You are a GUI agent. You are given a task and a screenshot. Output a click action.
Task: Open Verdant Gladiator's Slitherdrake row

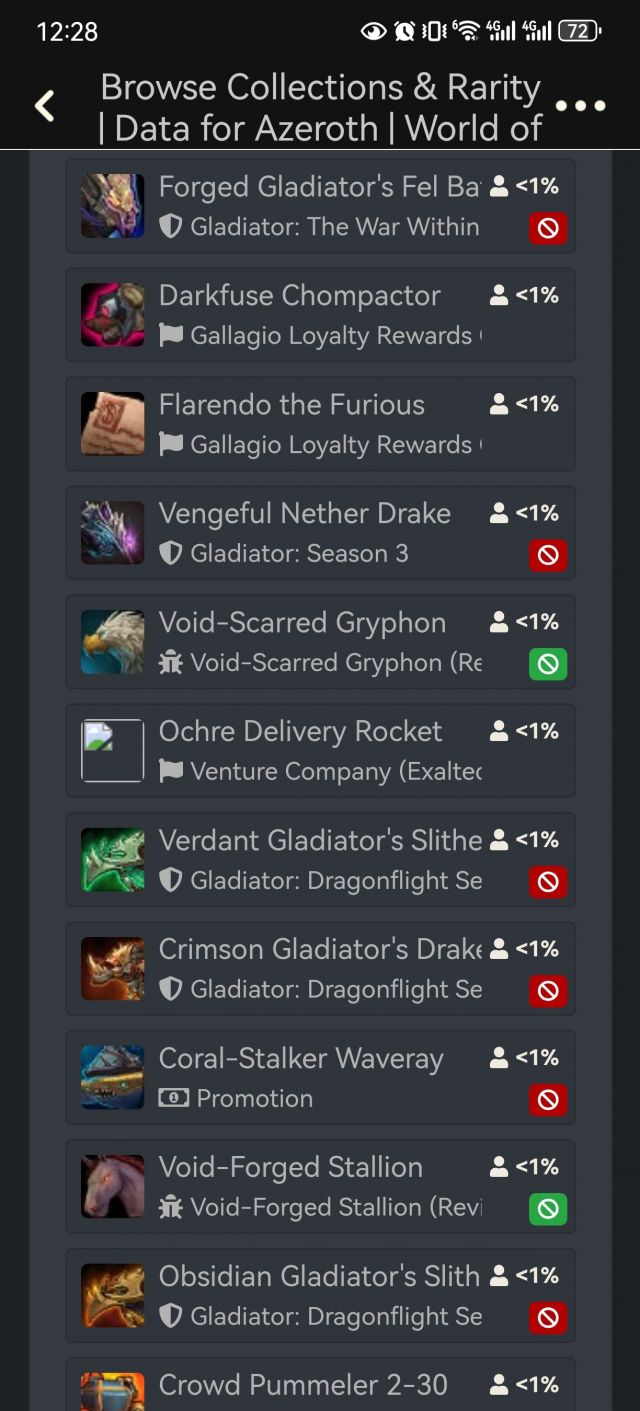[320, 860]
